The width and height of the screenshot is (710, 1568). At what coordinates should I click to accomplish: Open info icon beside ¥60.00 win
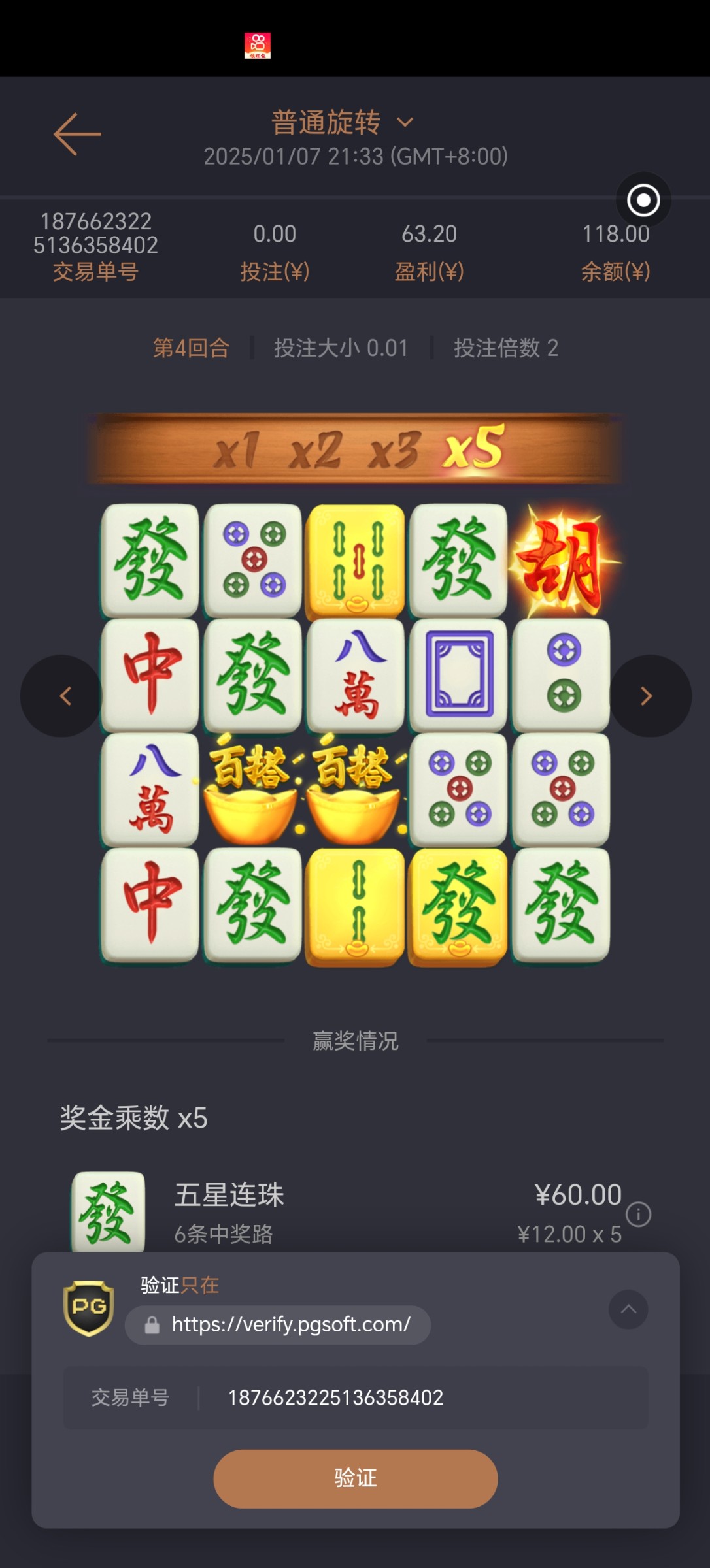(x=638, y=1215)
